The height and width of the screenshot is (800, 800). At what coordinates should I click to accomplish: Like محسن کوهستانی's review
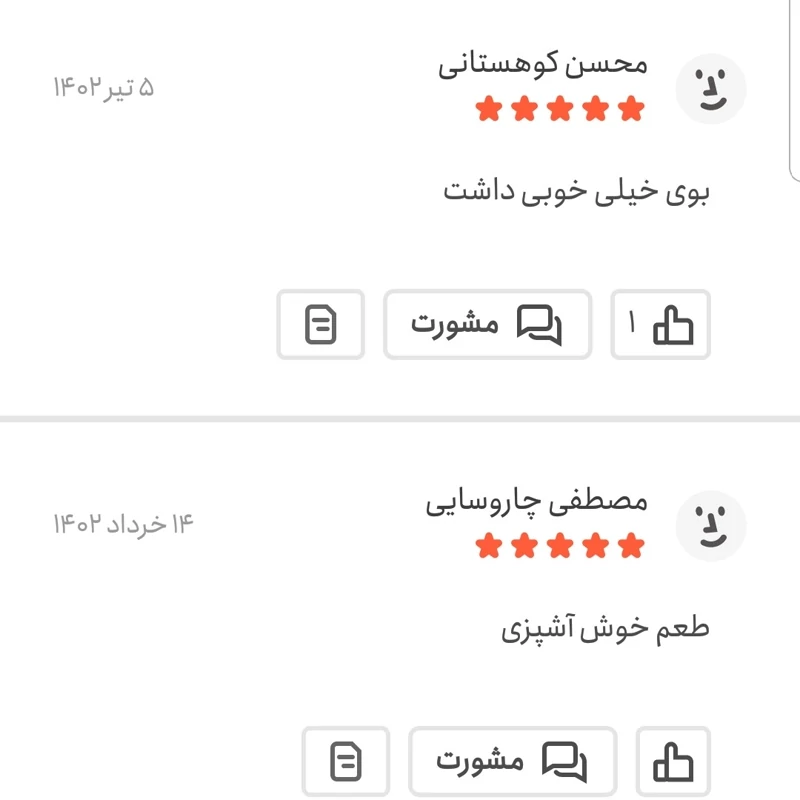[x=661, y=325]
